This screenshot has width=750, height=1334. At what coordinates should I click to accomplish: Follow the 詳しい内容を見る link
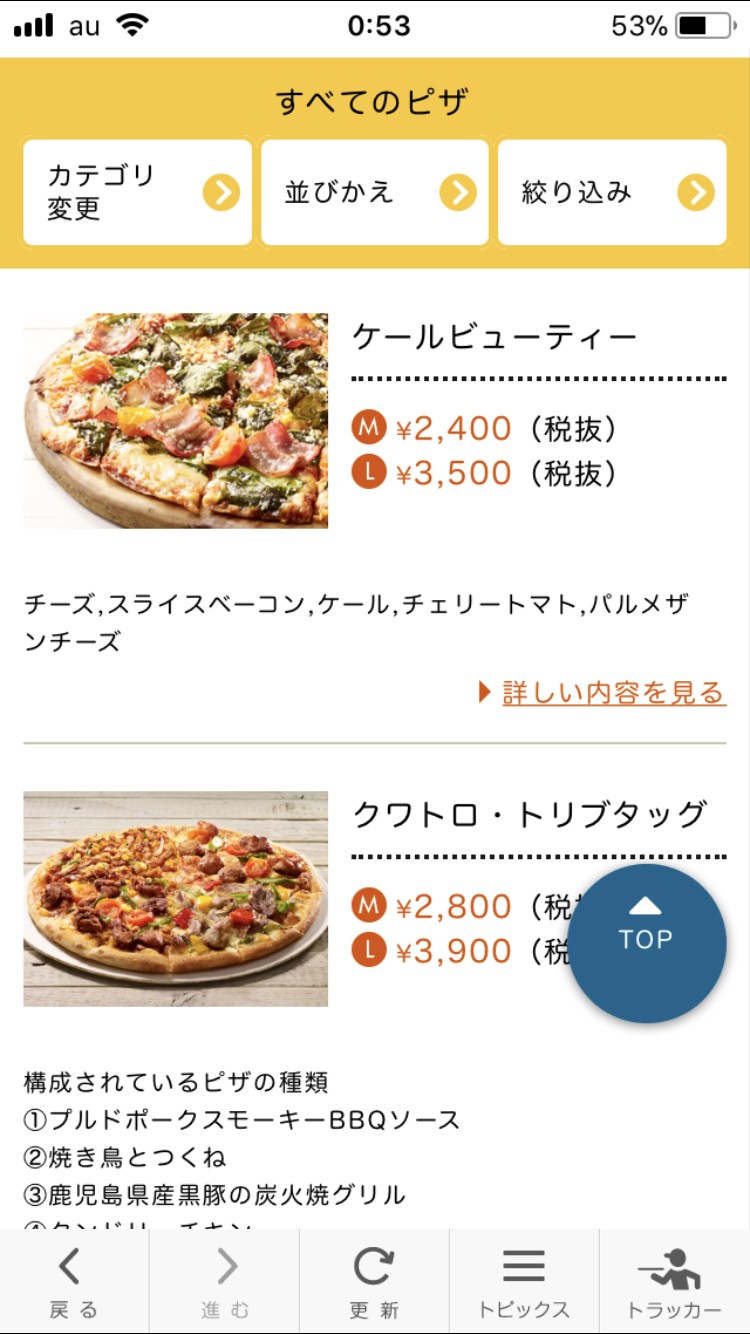click(x=613, y=693)
